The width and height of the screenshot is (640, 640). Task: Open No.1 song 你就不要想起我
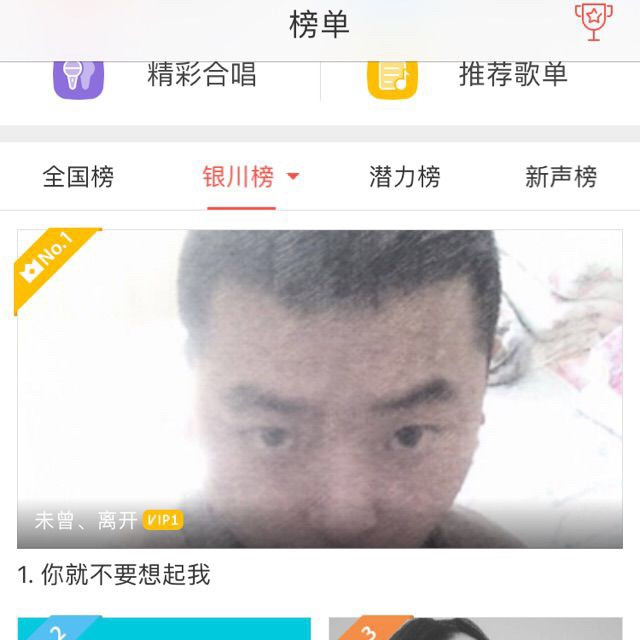pyautogui.click(x=320, y=390)
